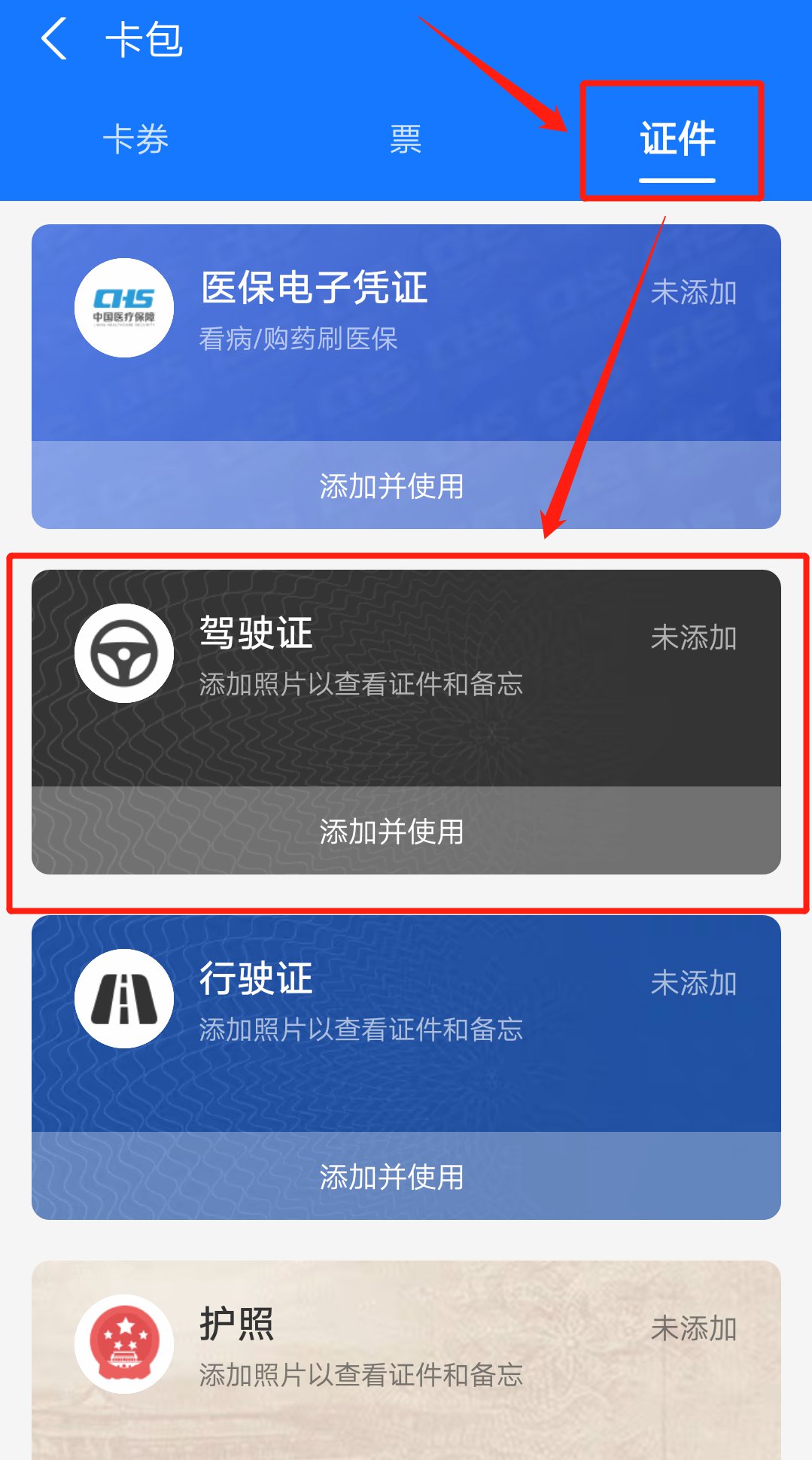Screen dimensions: 812x1460
Task: Open the 医保电子凭证 card
Action: pos(406,331)
